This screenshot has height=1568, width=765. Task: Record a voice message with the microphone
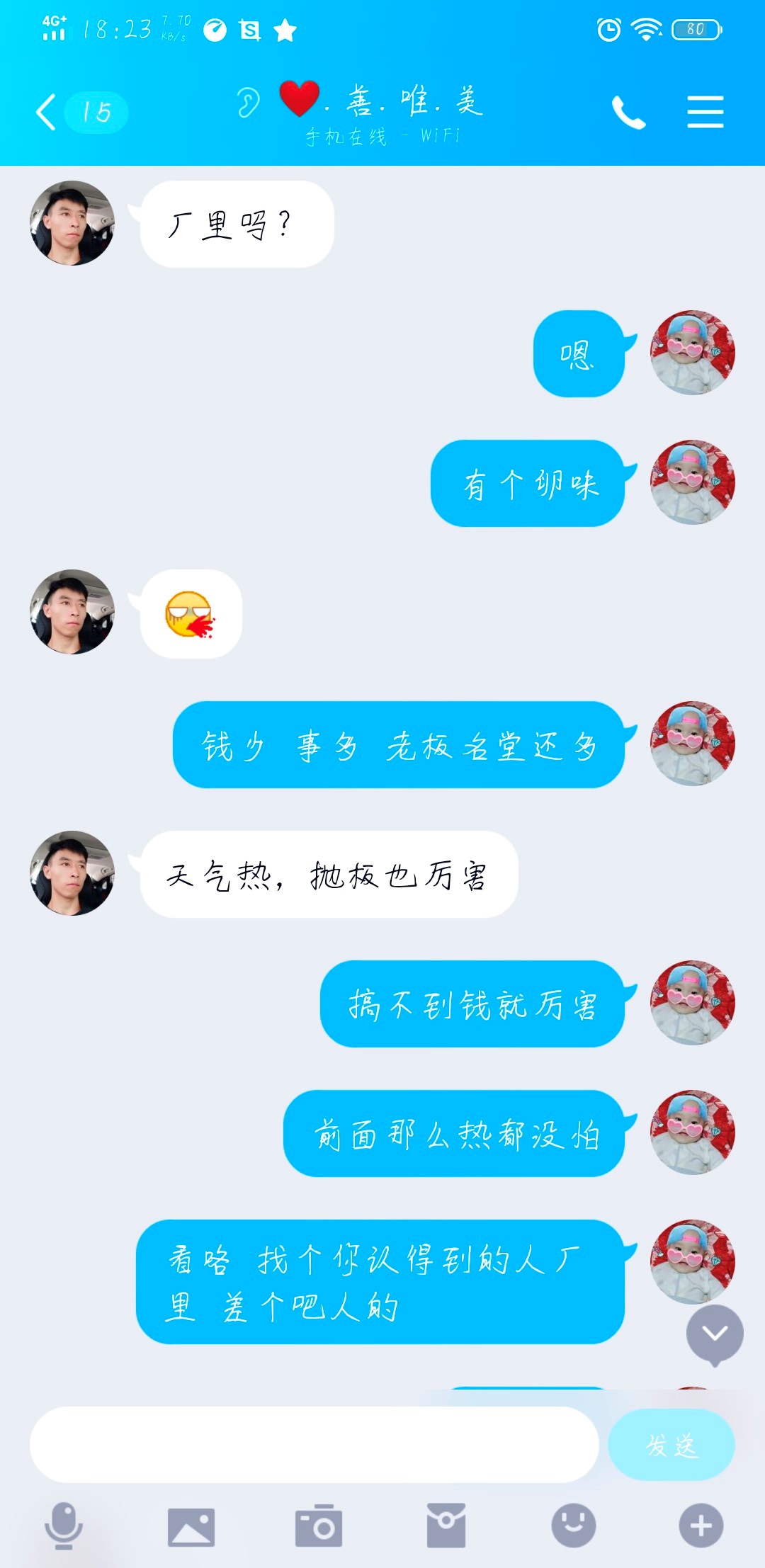64,1526
